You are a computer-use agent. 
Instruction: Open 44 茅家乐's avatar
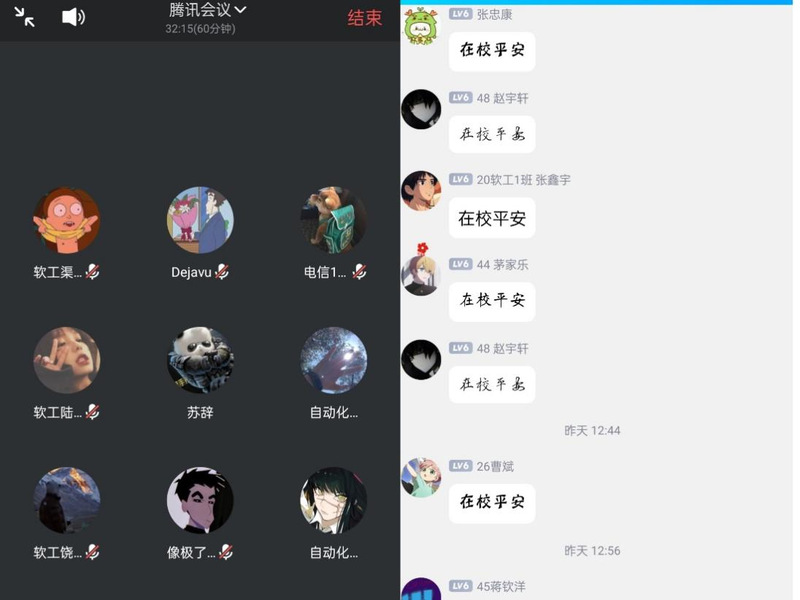tap(421, 275)
